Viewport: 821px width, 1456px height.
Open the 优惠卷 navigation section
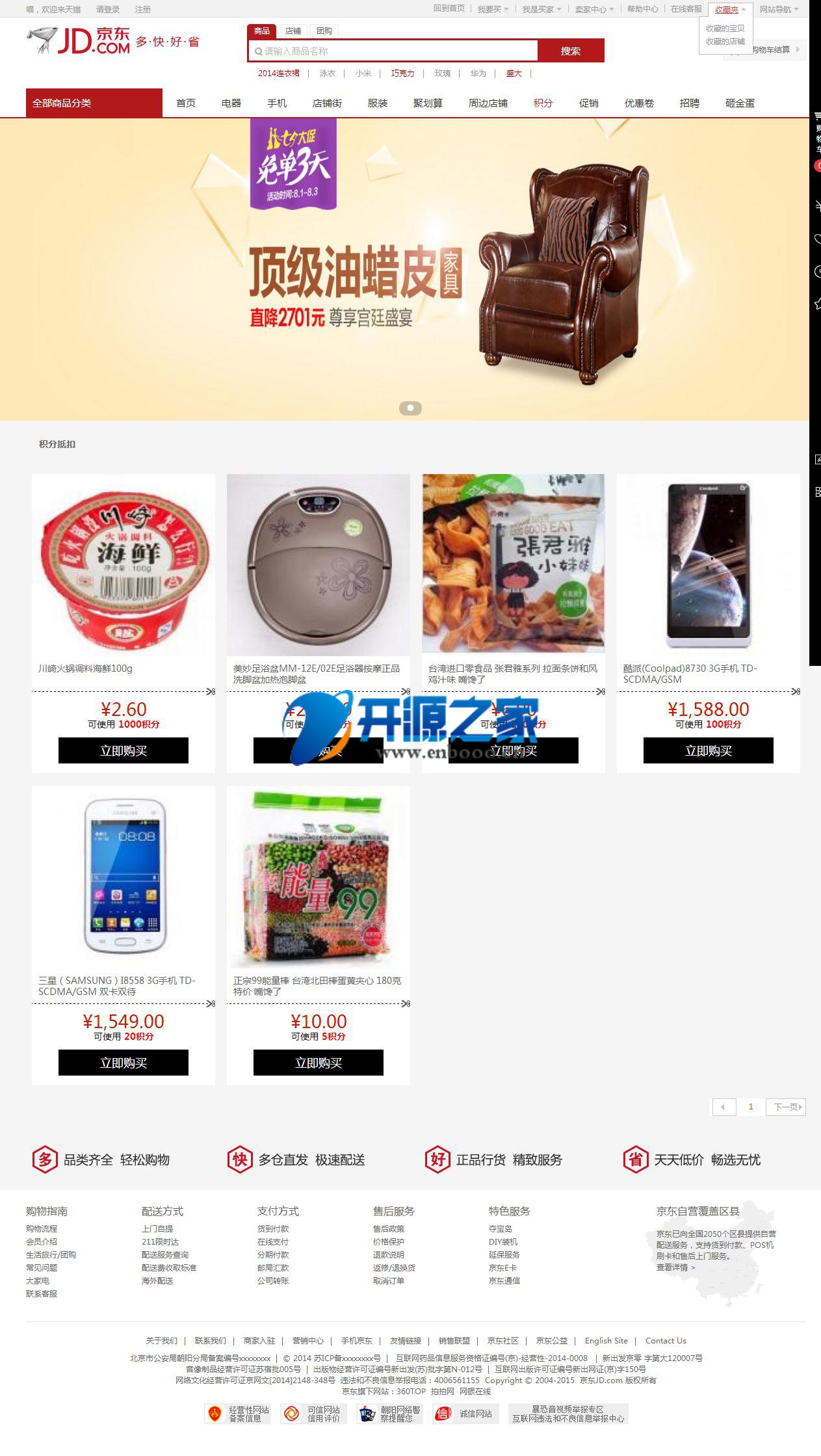(639, 103)
